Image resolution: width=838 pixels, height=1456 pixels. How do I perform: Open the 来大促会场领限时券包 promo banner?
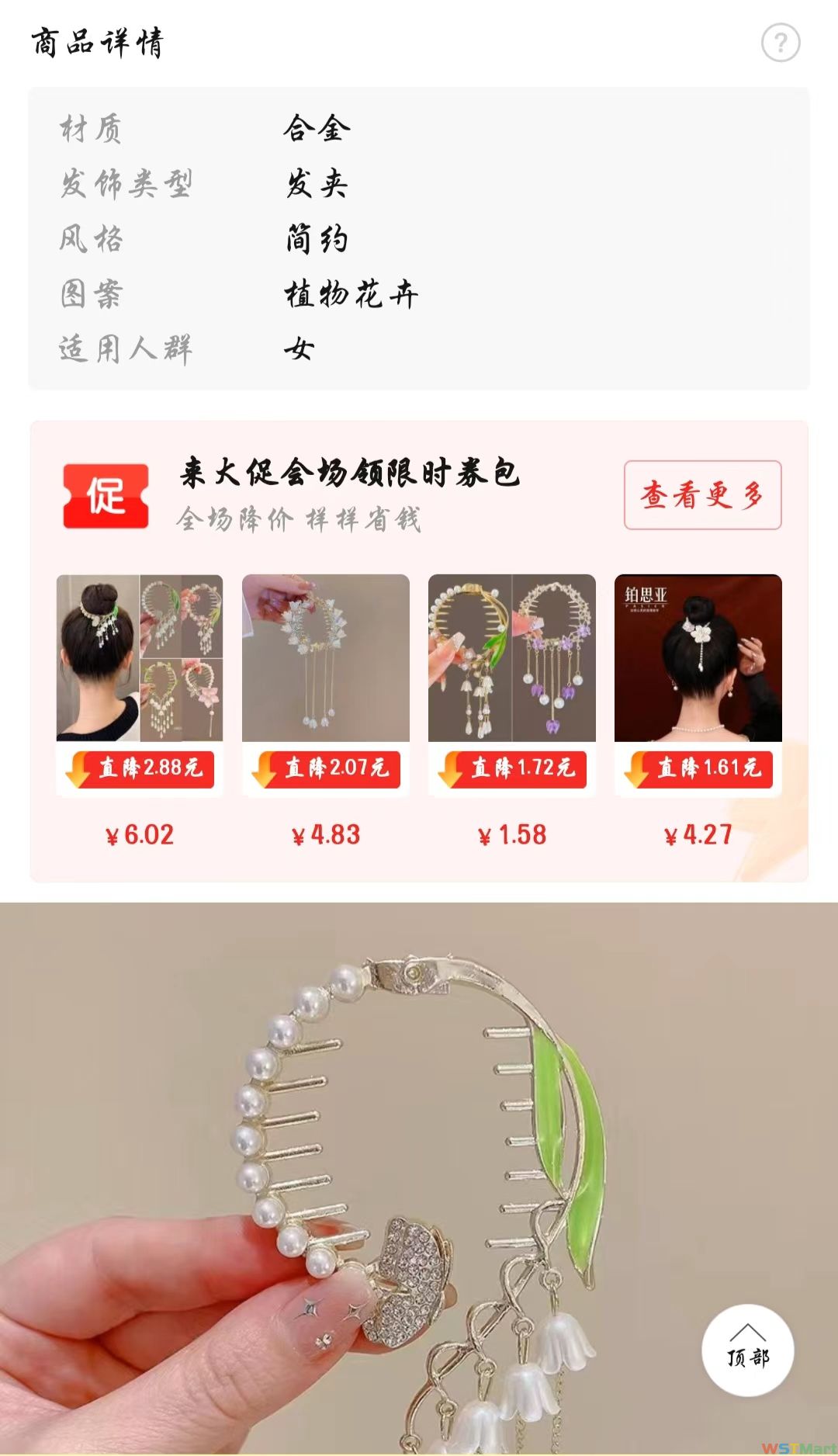click(349, 473)
